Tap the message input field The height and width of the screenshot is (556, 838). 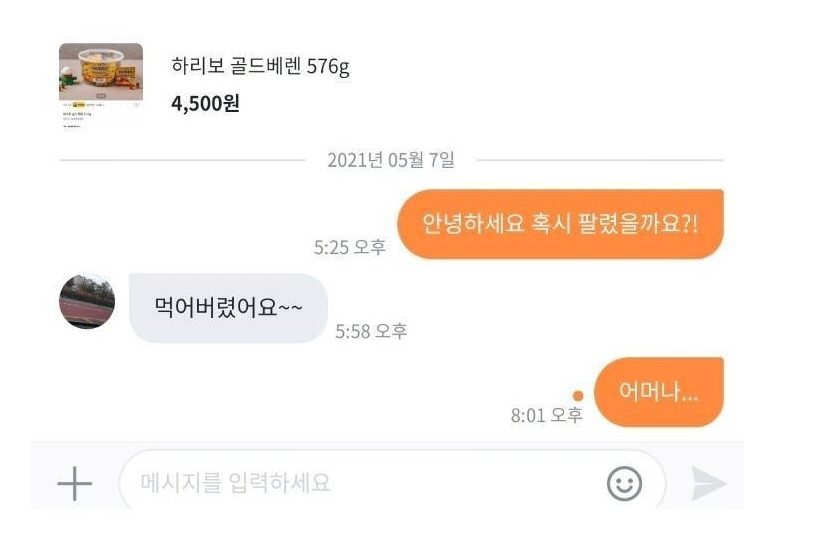360,484
